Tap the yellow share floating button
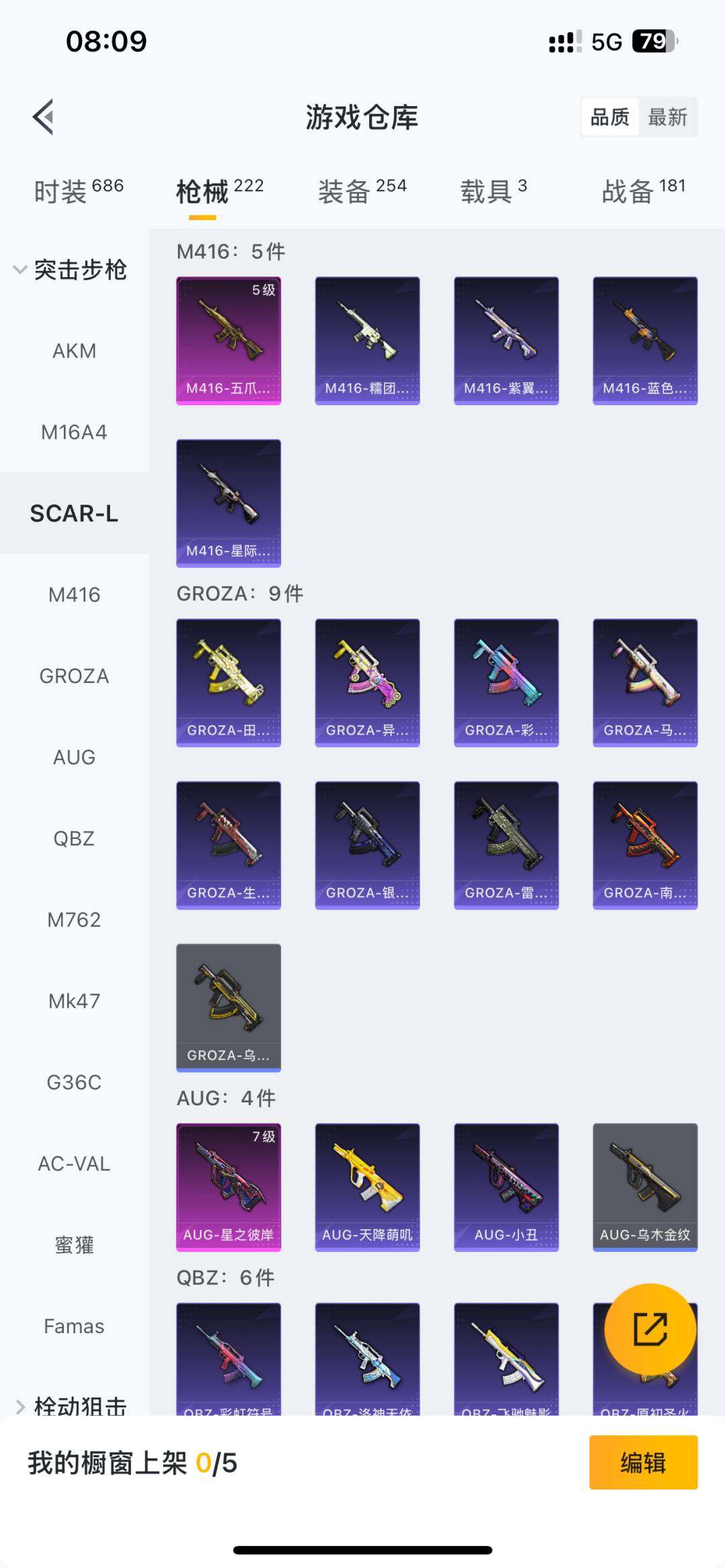Image resolution: width=725 pixels, height=1568 pixels. pyautogui.click(x=650, y=1329)
